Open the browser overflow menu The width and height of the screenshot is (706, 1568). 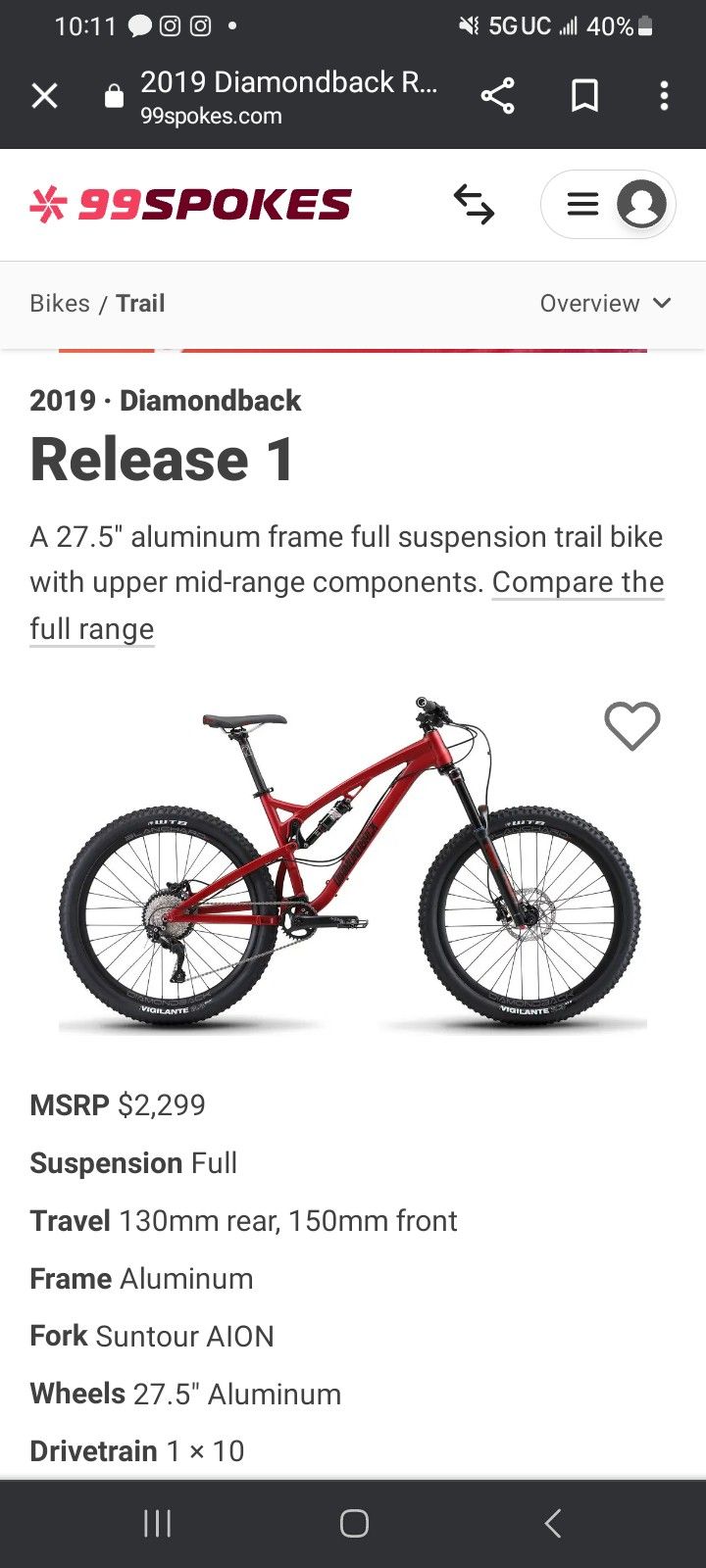coord(664,96)
